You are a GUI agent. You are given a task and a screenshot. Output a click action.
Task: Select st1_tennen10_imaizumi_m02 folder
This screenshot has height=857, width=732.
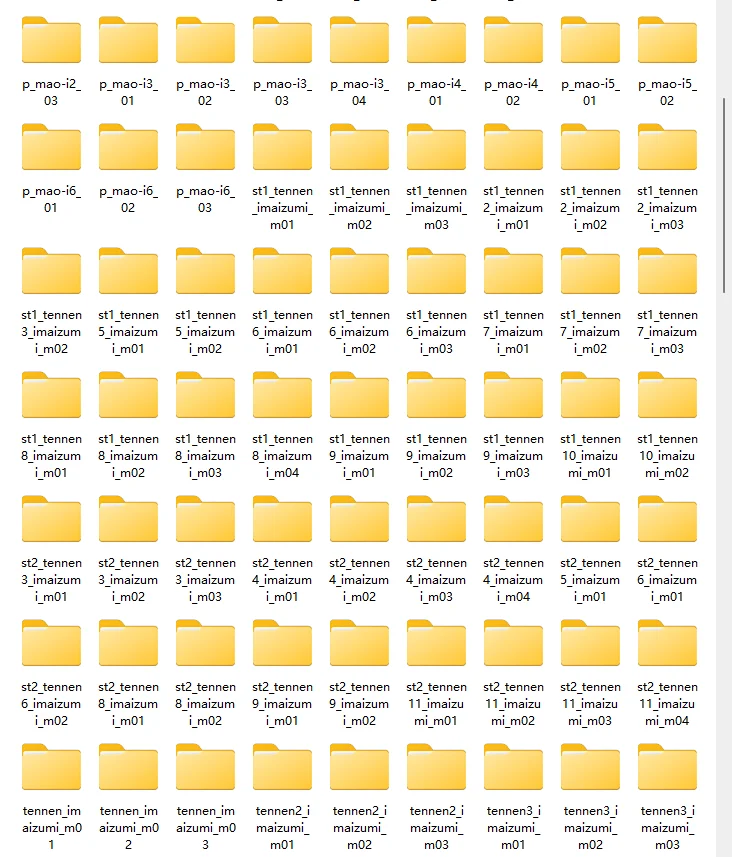(667, 396)
